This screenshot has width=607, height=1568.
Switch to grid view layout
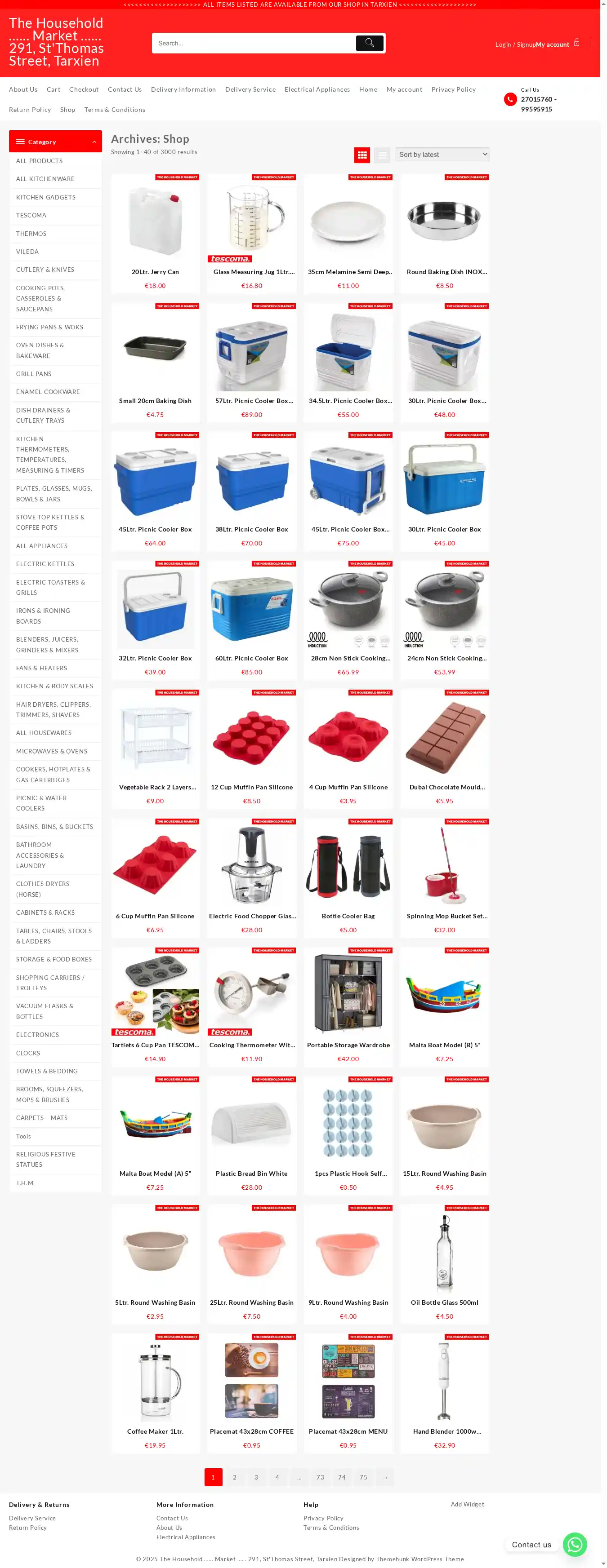click(x=362, y=155)
